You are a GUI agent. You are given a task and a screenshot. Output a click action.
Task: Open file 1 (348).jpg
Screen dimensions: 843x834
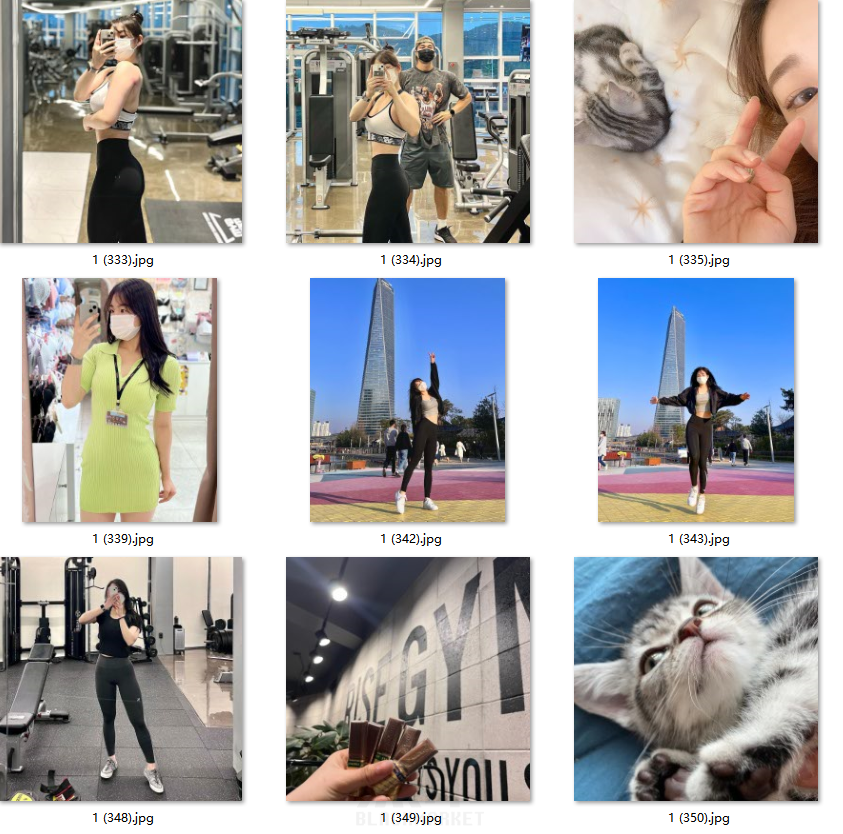click(122, 679)
